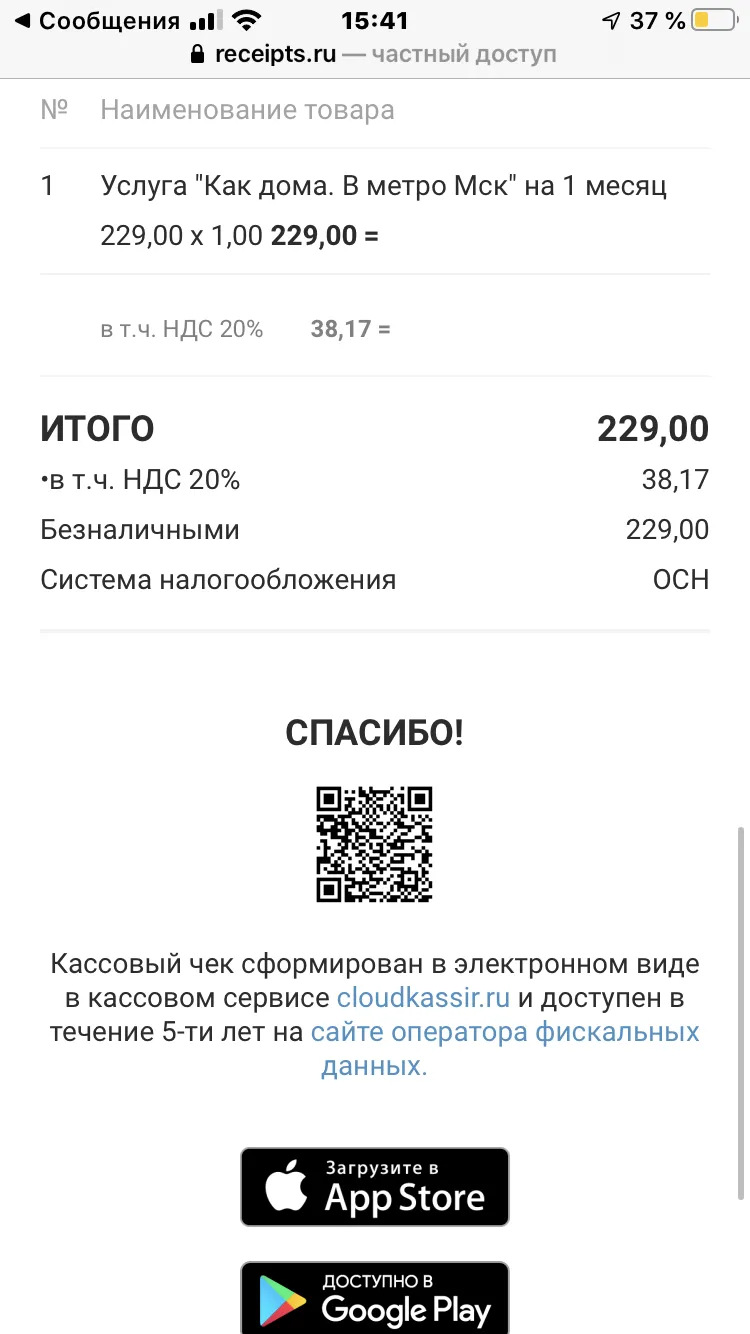The height and width of the screenshot is (1334, 750).
Task: Tap the receipts.ru address bar
Action: [374, 54]
